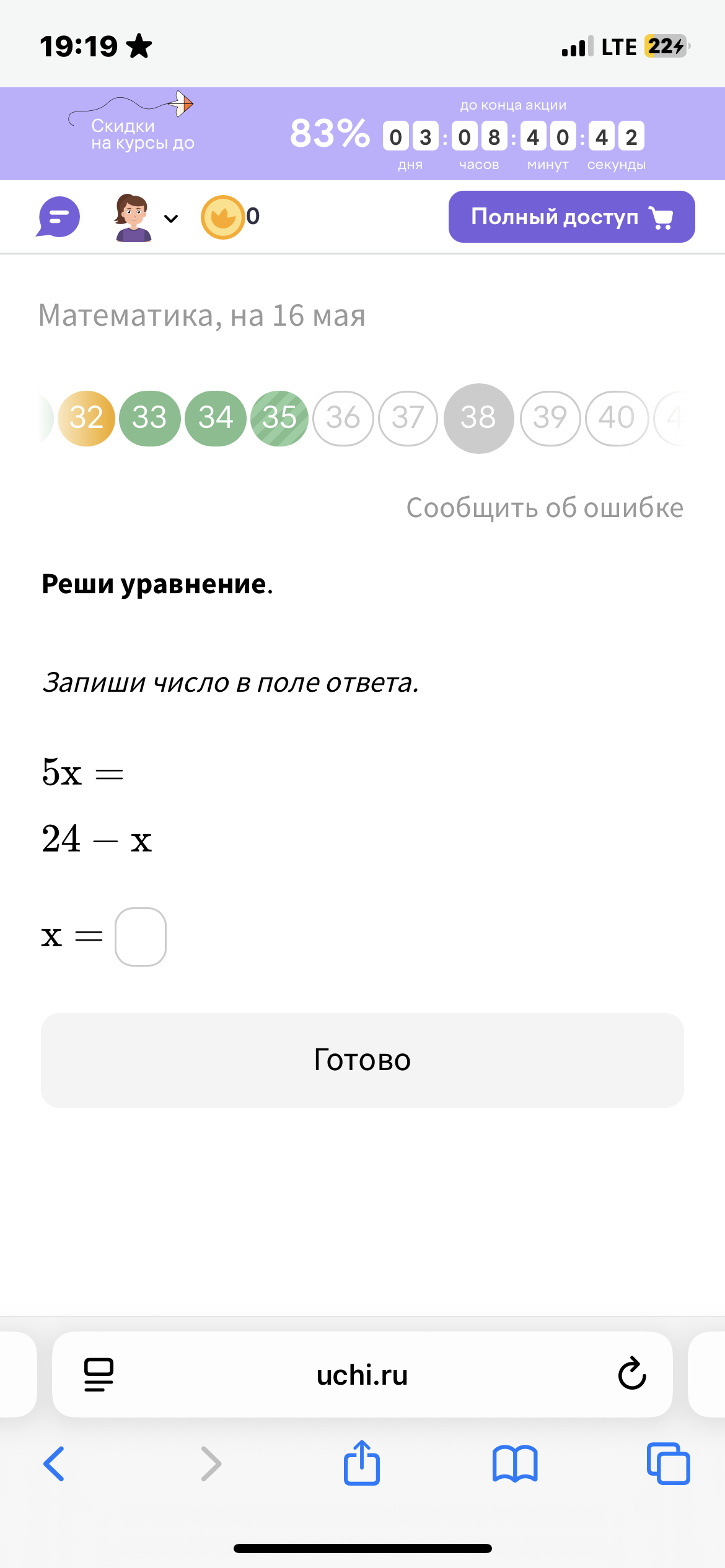Viewport: 725px width, 1568px height.
Task: Go to task number 32
Action: click(x=86, y=418)
